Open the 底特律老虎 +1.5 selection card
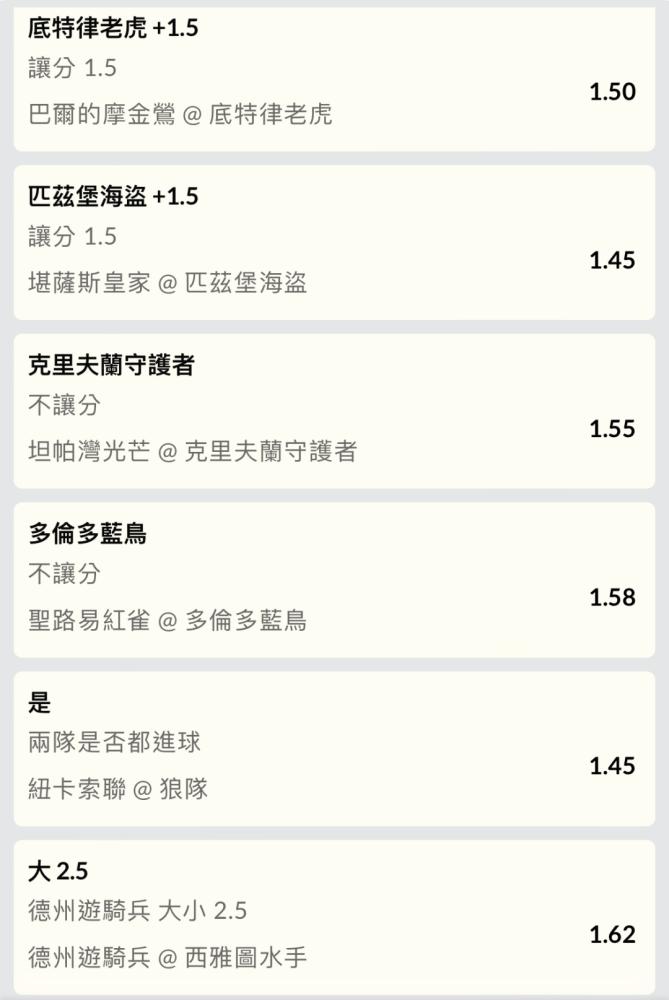 [x=334, y=80]
